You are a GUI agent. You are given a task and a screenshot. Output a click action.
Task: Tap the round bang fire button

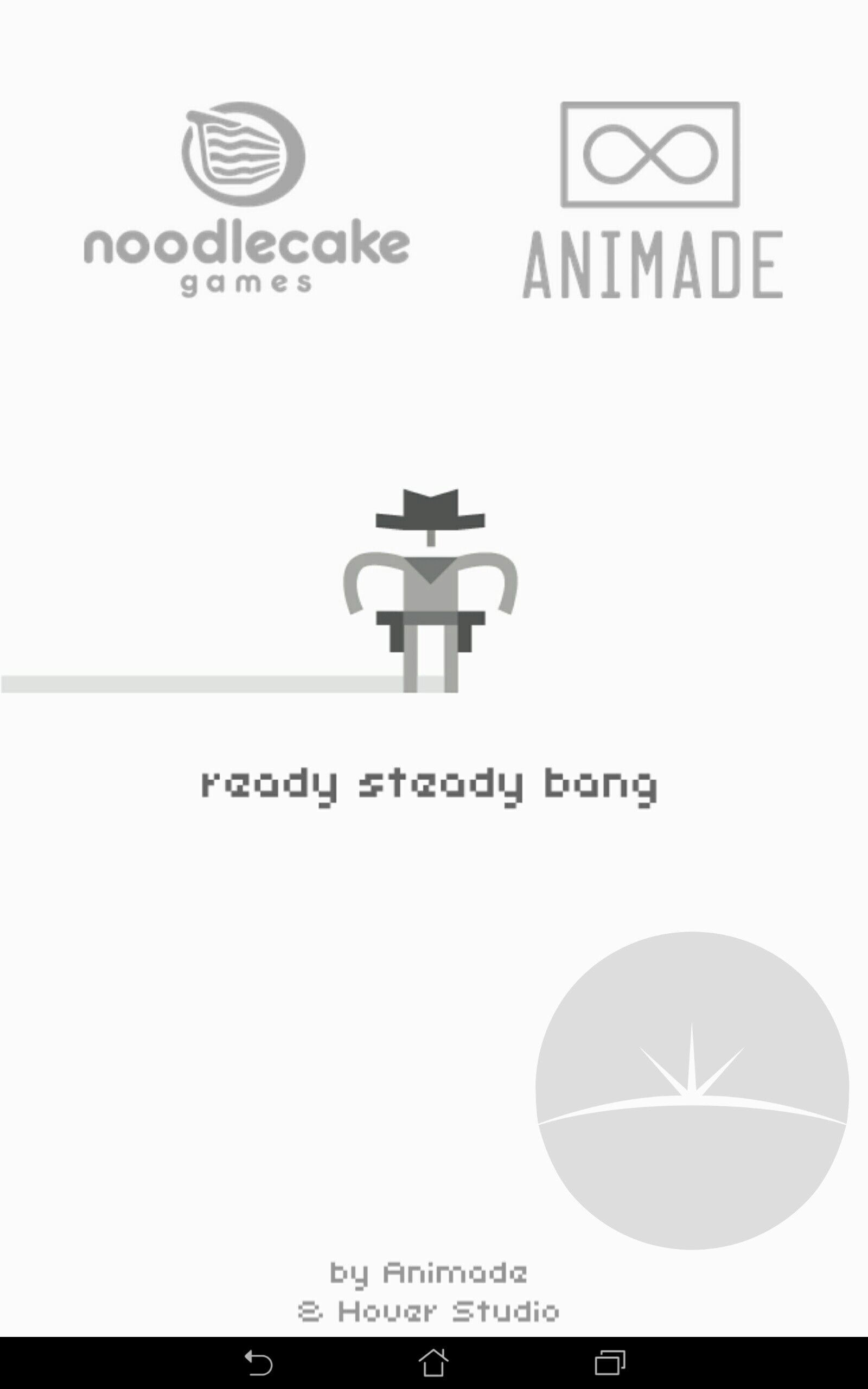tap(692, 1090)
